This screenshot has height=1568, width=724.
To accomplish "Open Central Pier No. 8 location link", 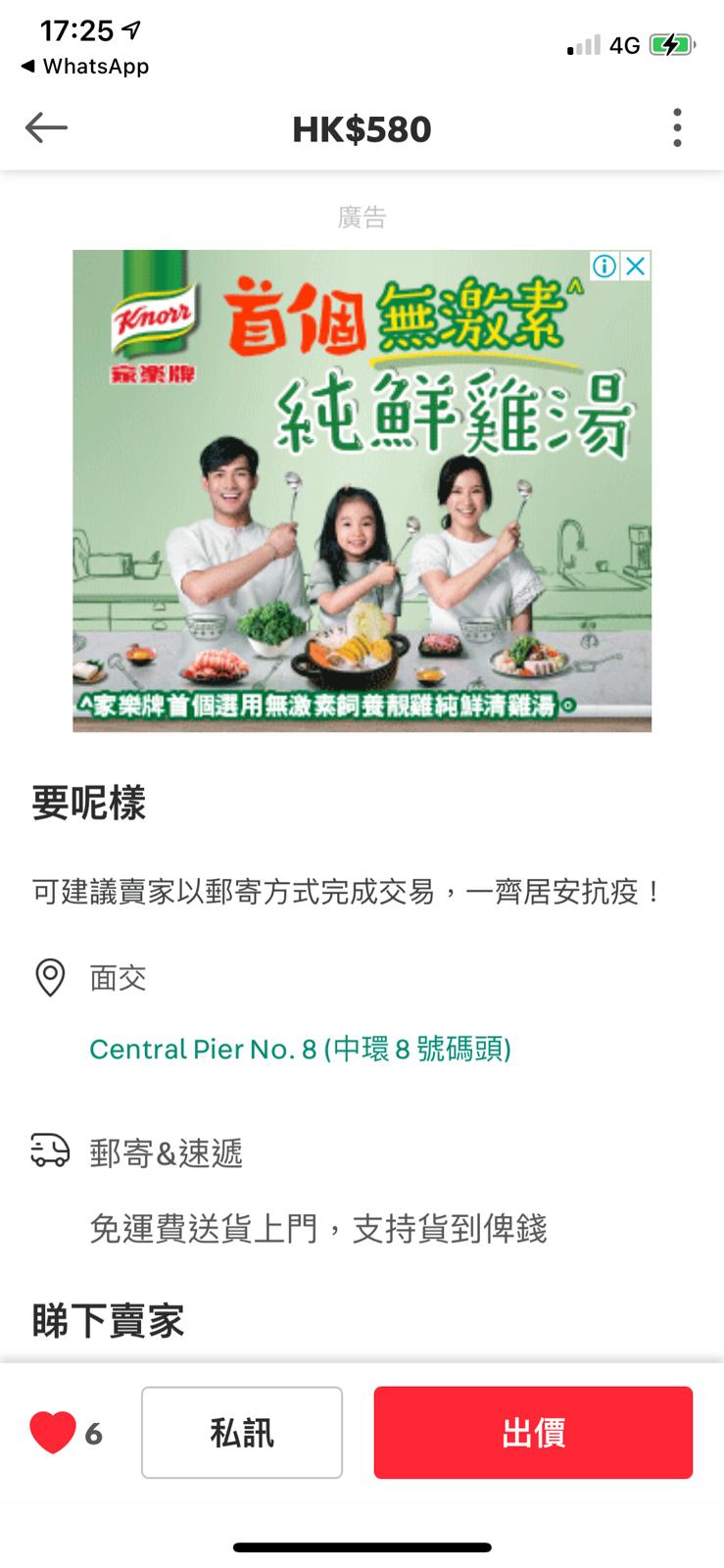I will tap(300, 1050).
